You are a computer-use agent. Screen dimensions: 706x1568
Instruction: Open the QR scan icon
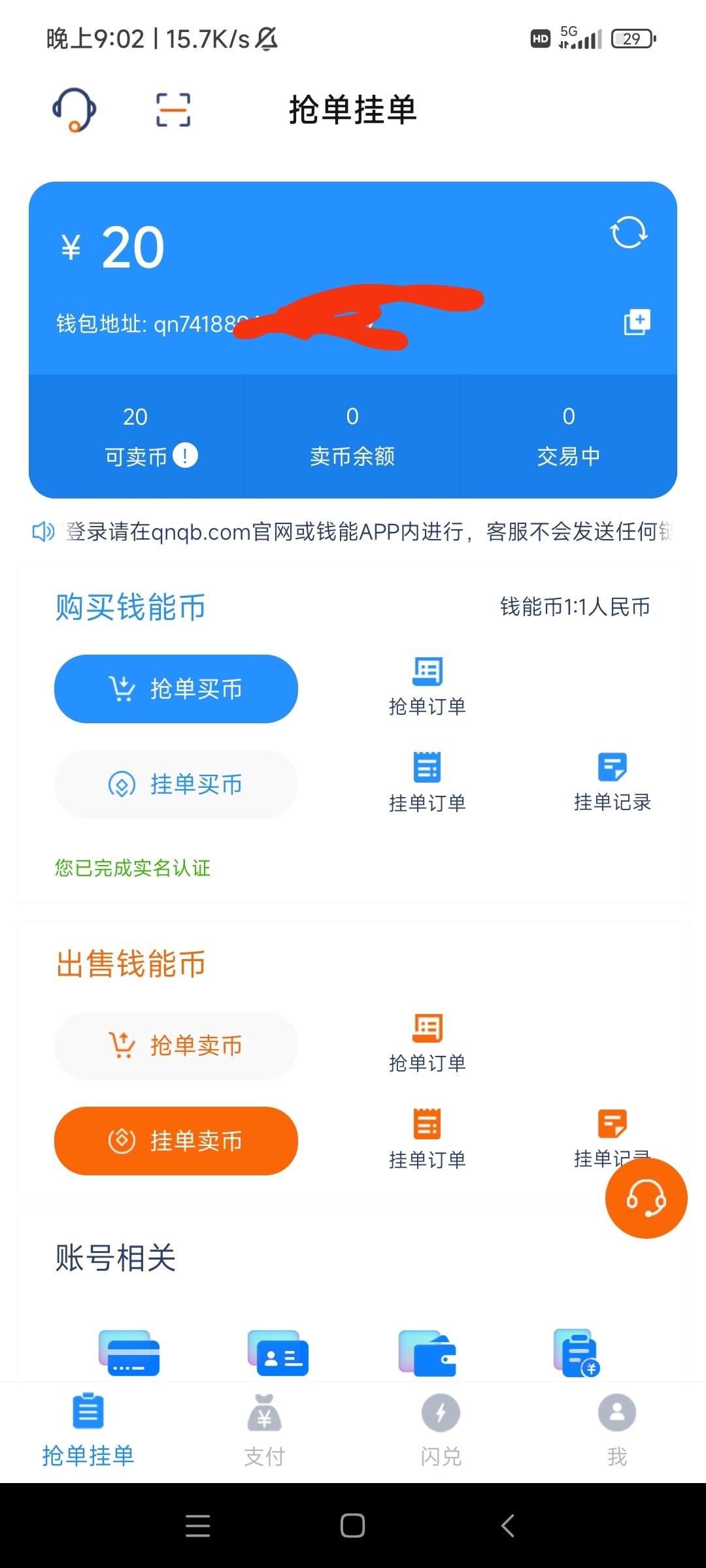pyautogui.click(x=173, y=109)
